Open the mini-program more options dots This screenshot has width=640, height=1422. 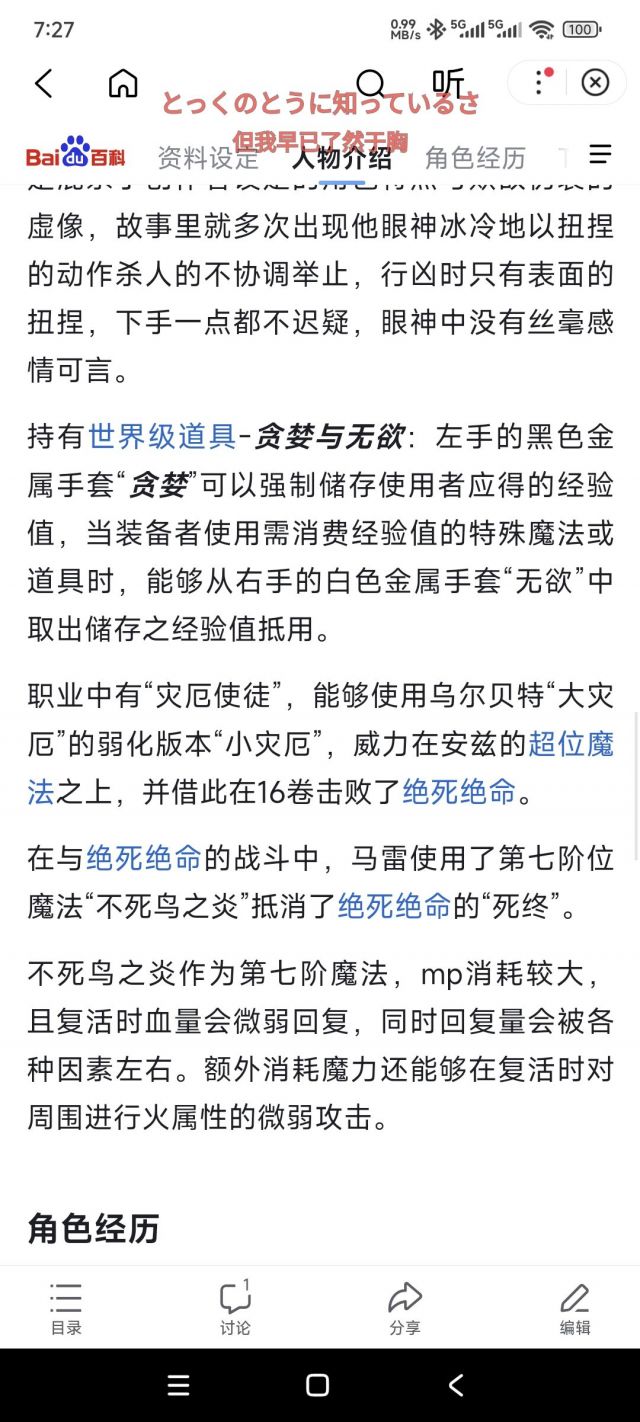(543, 82)
